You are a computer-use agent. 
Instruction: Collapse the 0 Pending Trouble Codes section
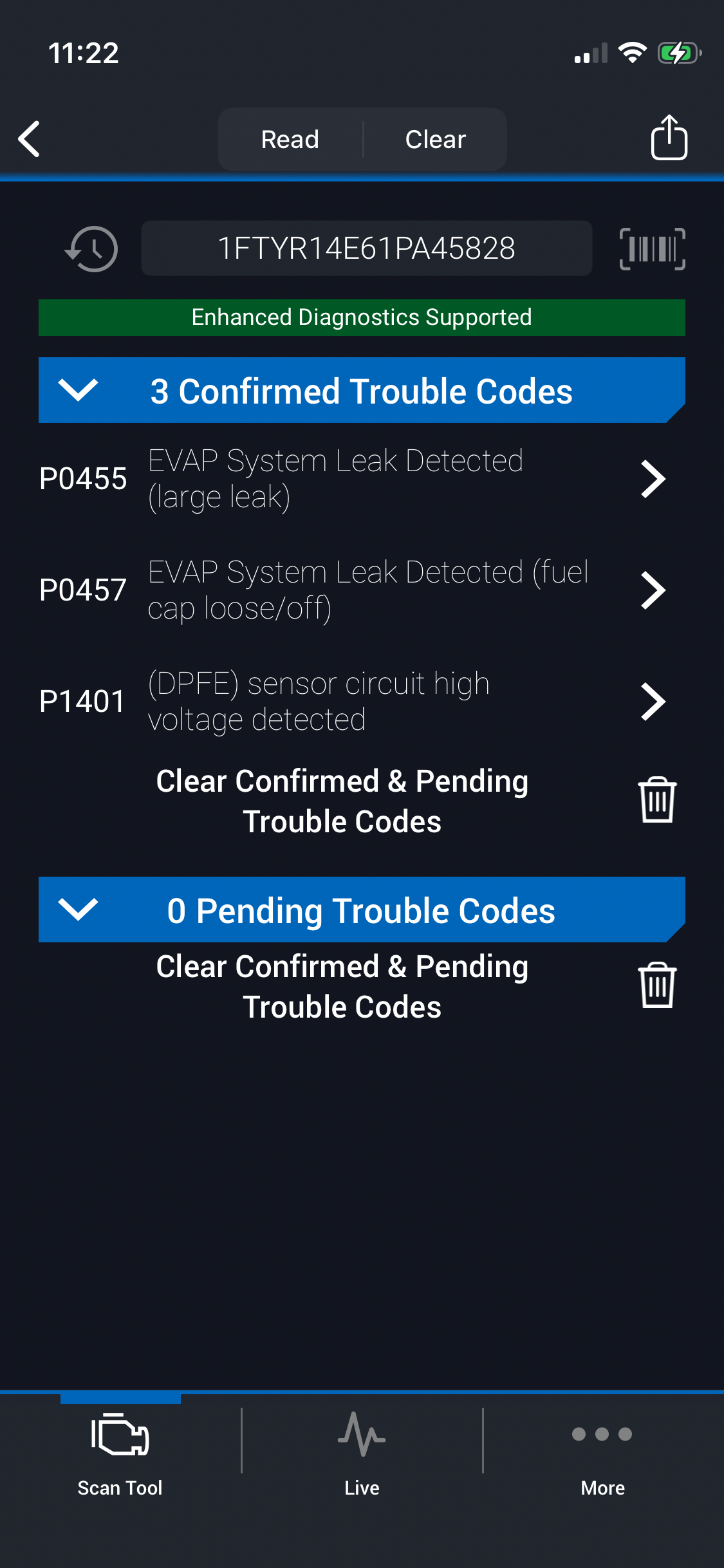click(78, 910)
